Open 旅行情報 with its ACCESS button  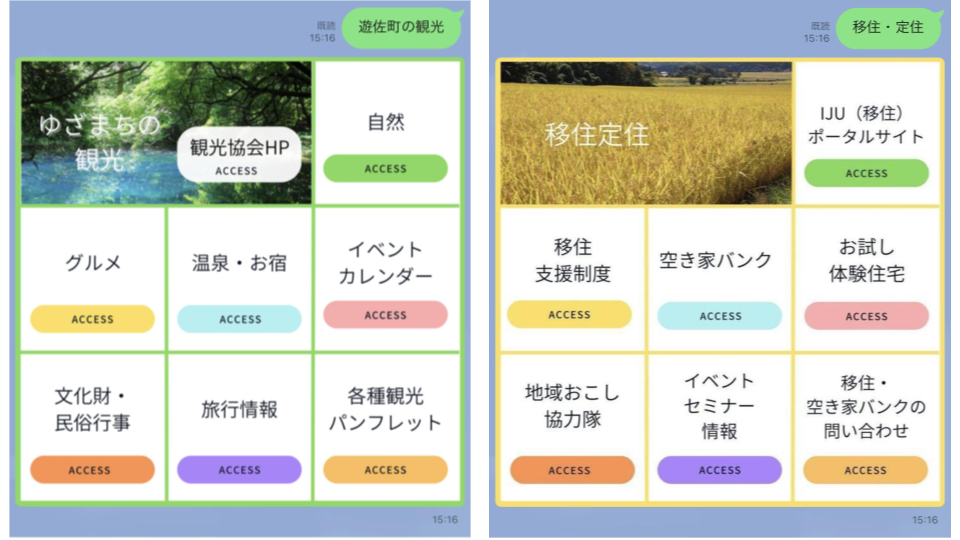pos(239,470)
